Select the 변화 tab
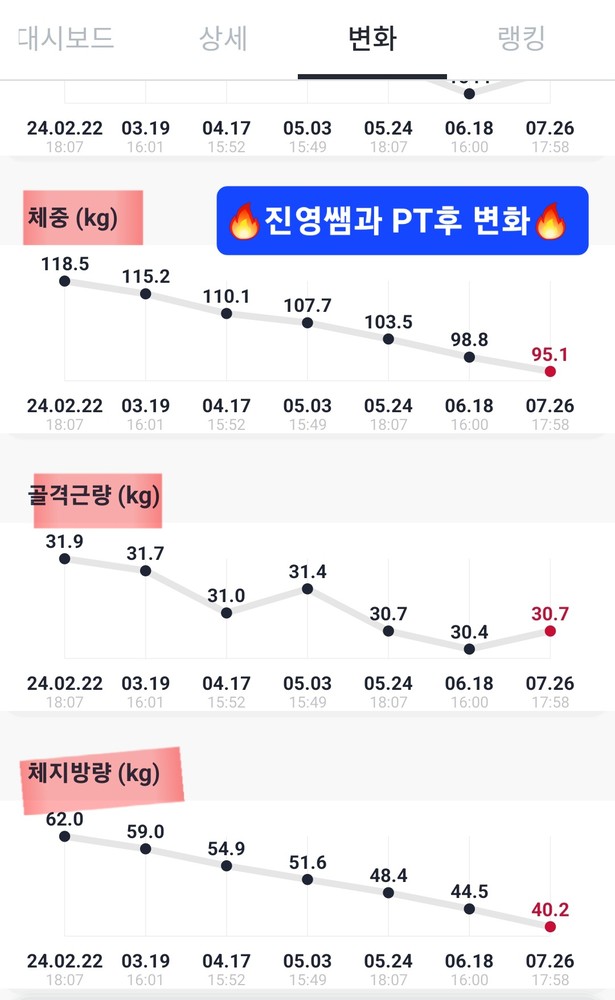Viewport: 615px width, 1000px height. (372, 39)
